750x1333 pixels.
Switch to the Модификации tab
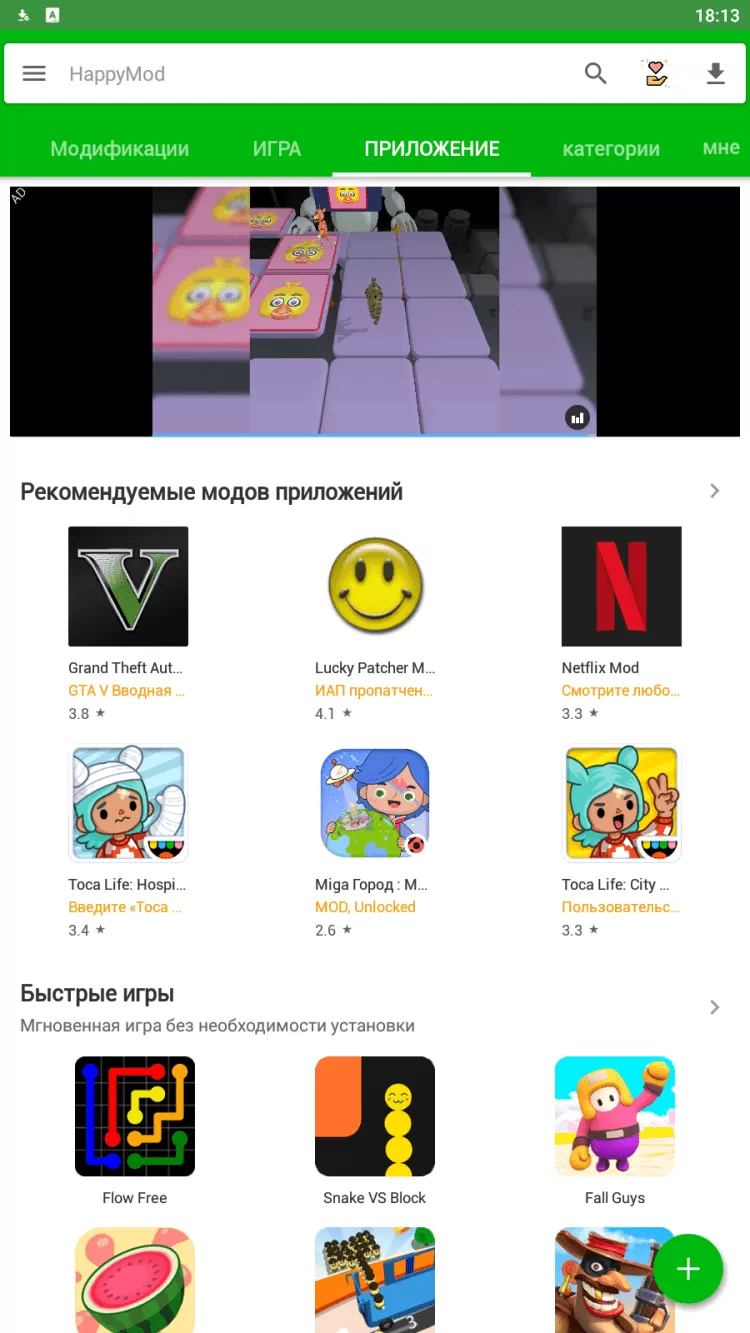[x=119, y=149]
